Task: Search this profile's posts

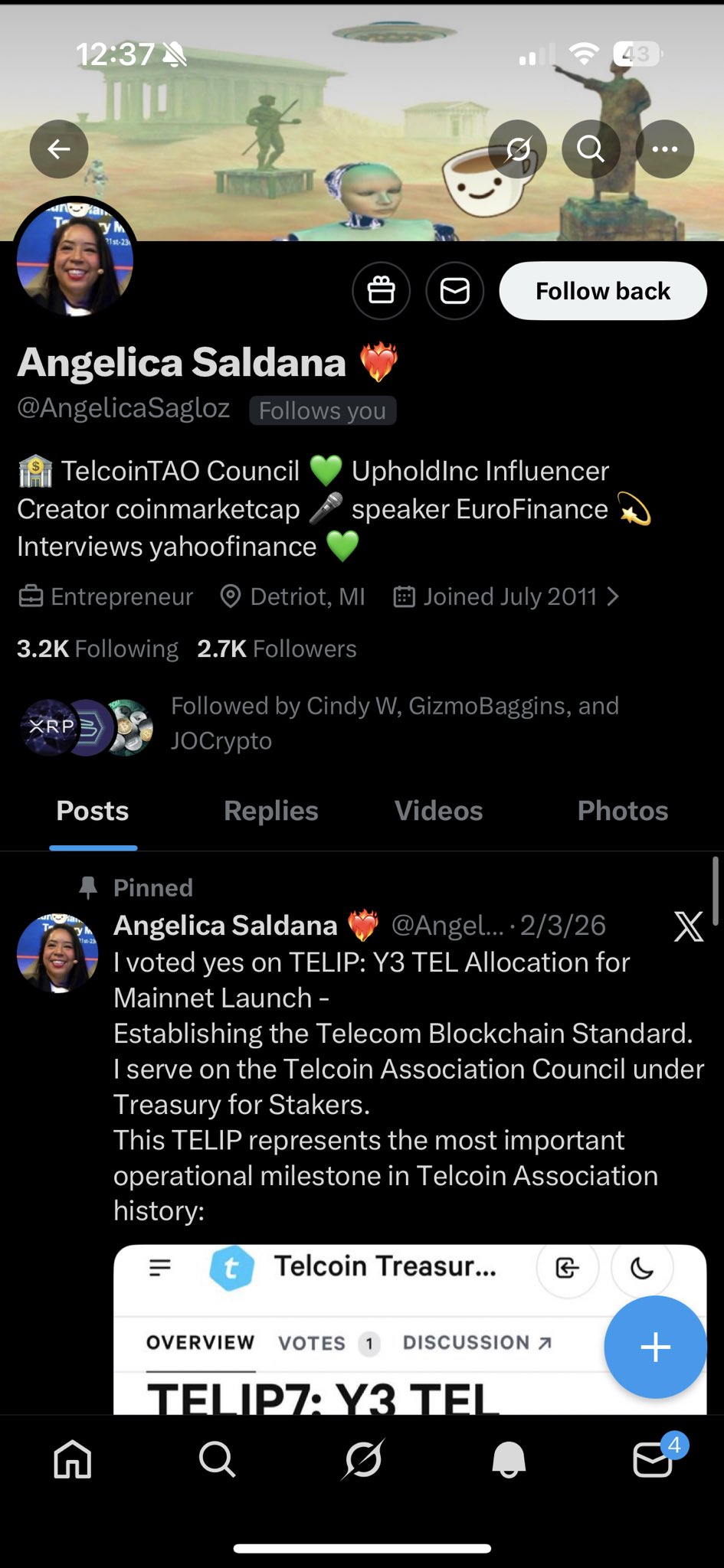Action: coord(591,149)
